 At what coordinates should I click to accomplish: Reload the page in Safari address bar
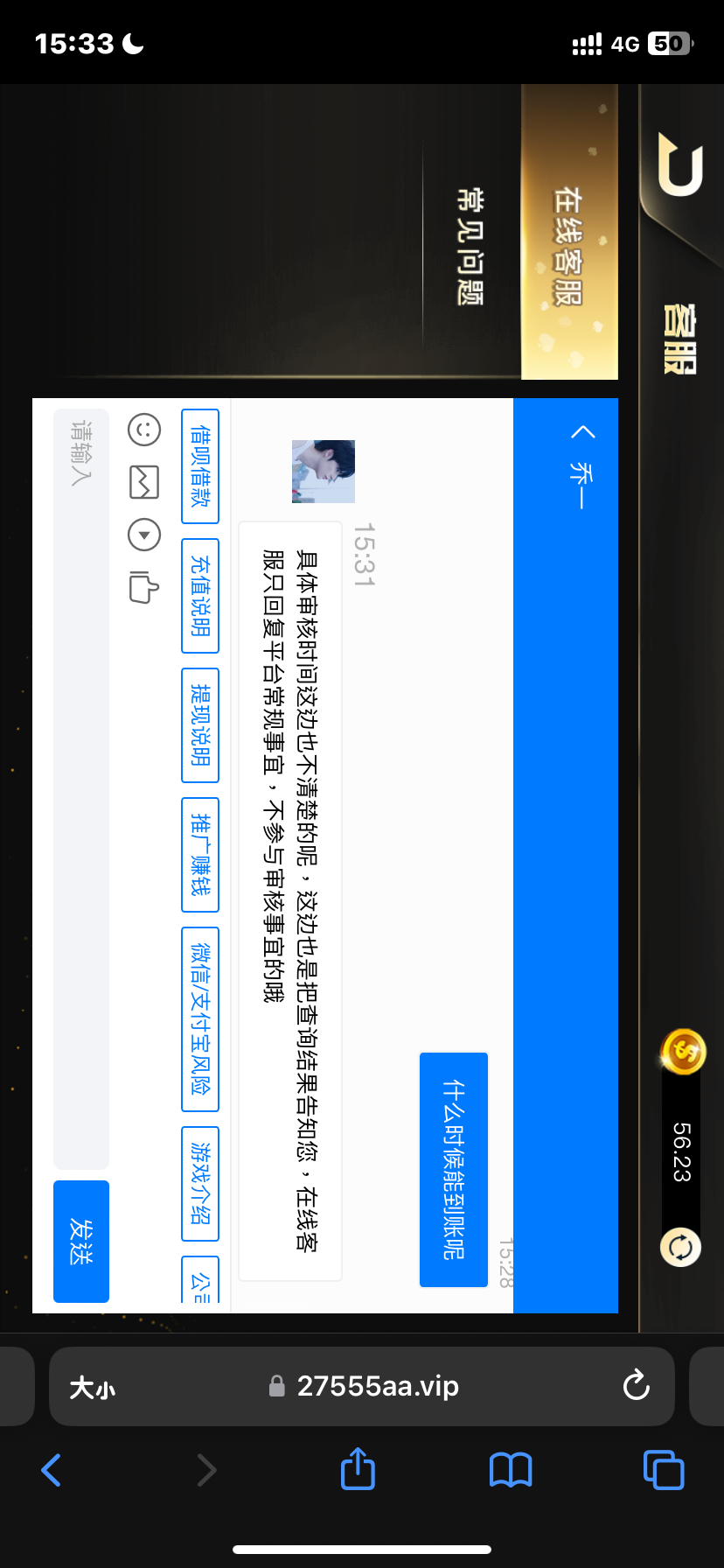[x=636, y=1386]
